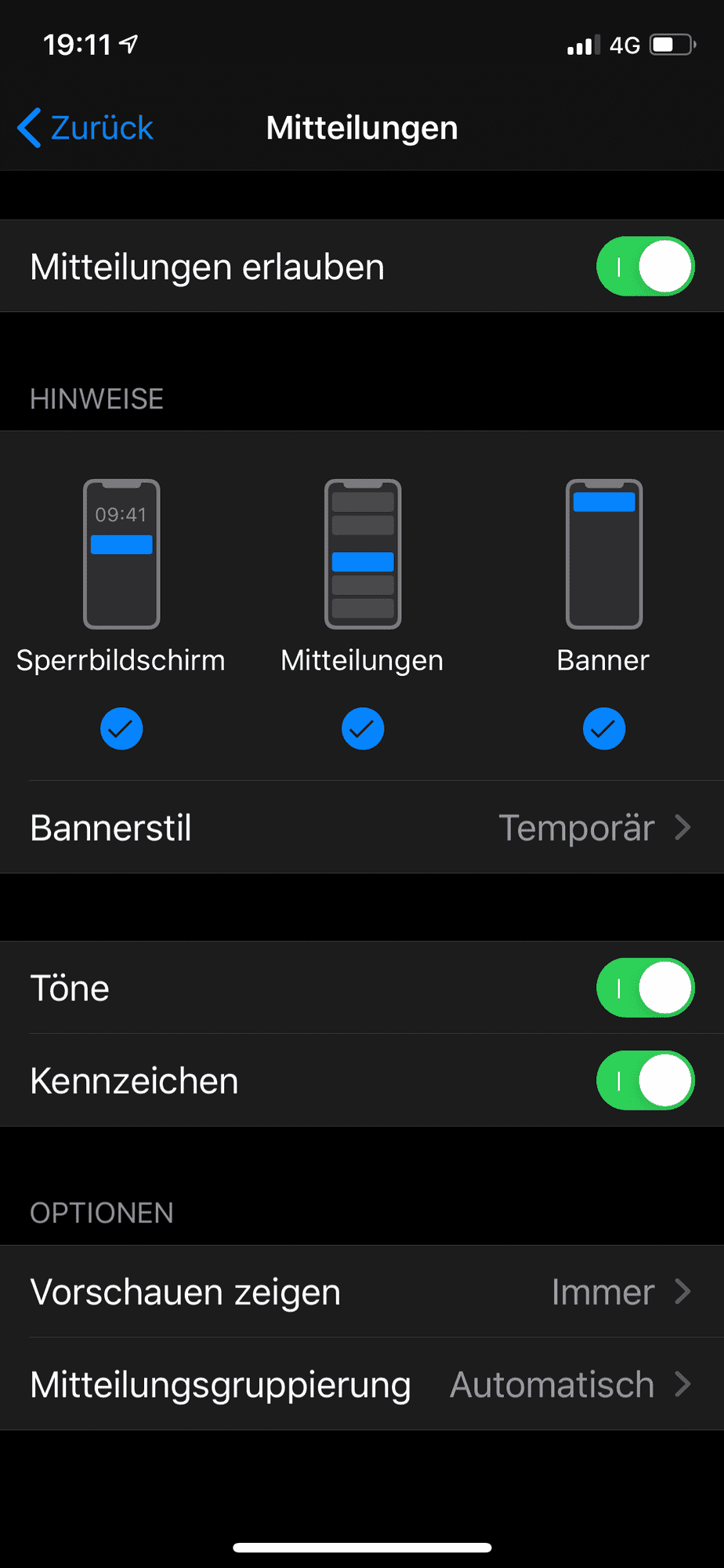Open Mitteilungsgruppierung setting
The image size is (724, 1568).
pos(362,1385)
